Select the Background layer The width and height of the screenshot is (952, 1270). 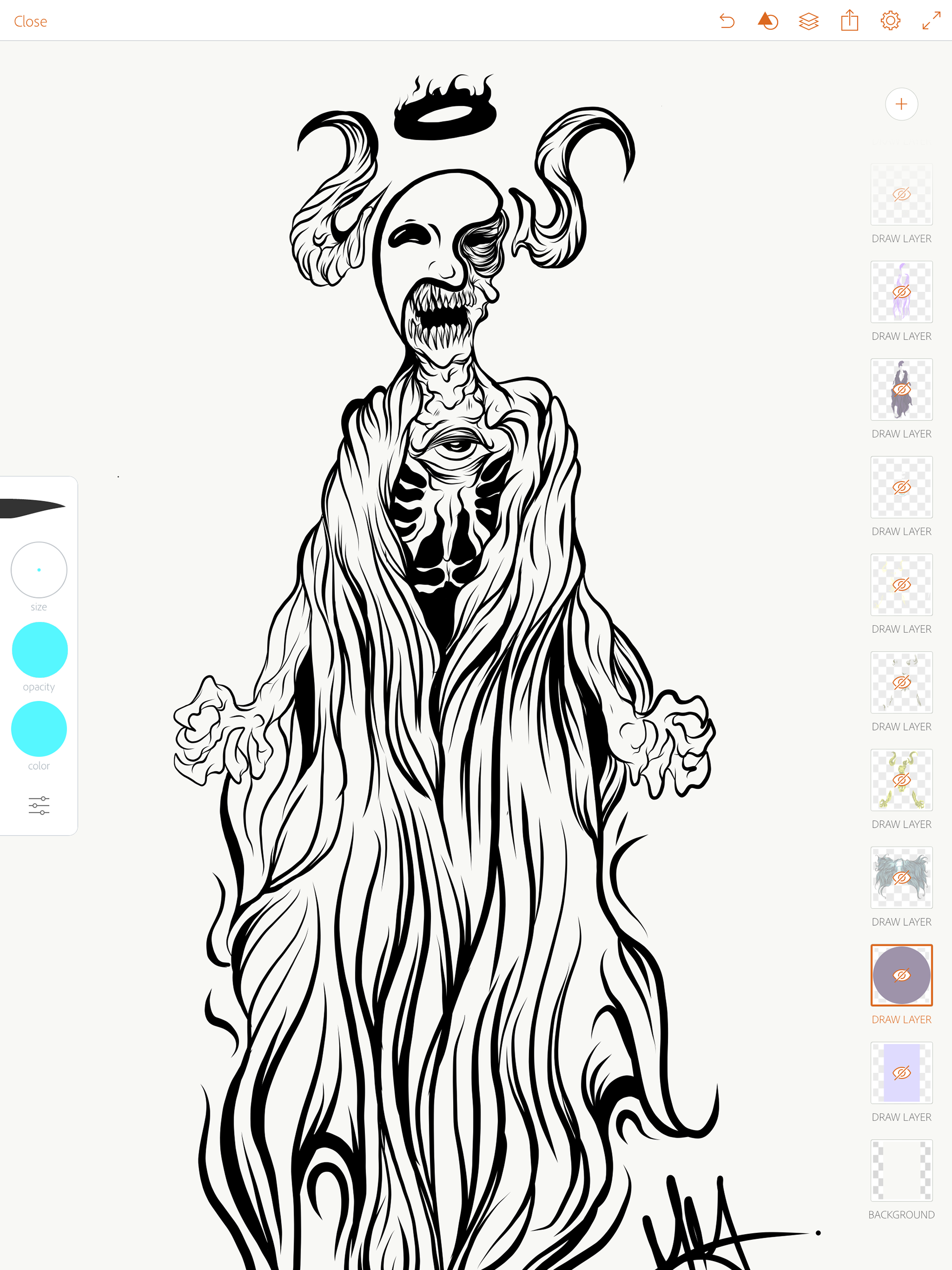(901, 1170)
